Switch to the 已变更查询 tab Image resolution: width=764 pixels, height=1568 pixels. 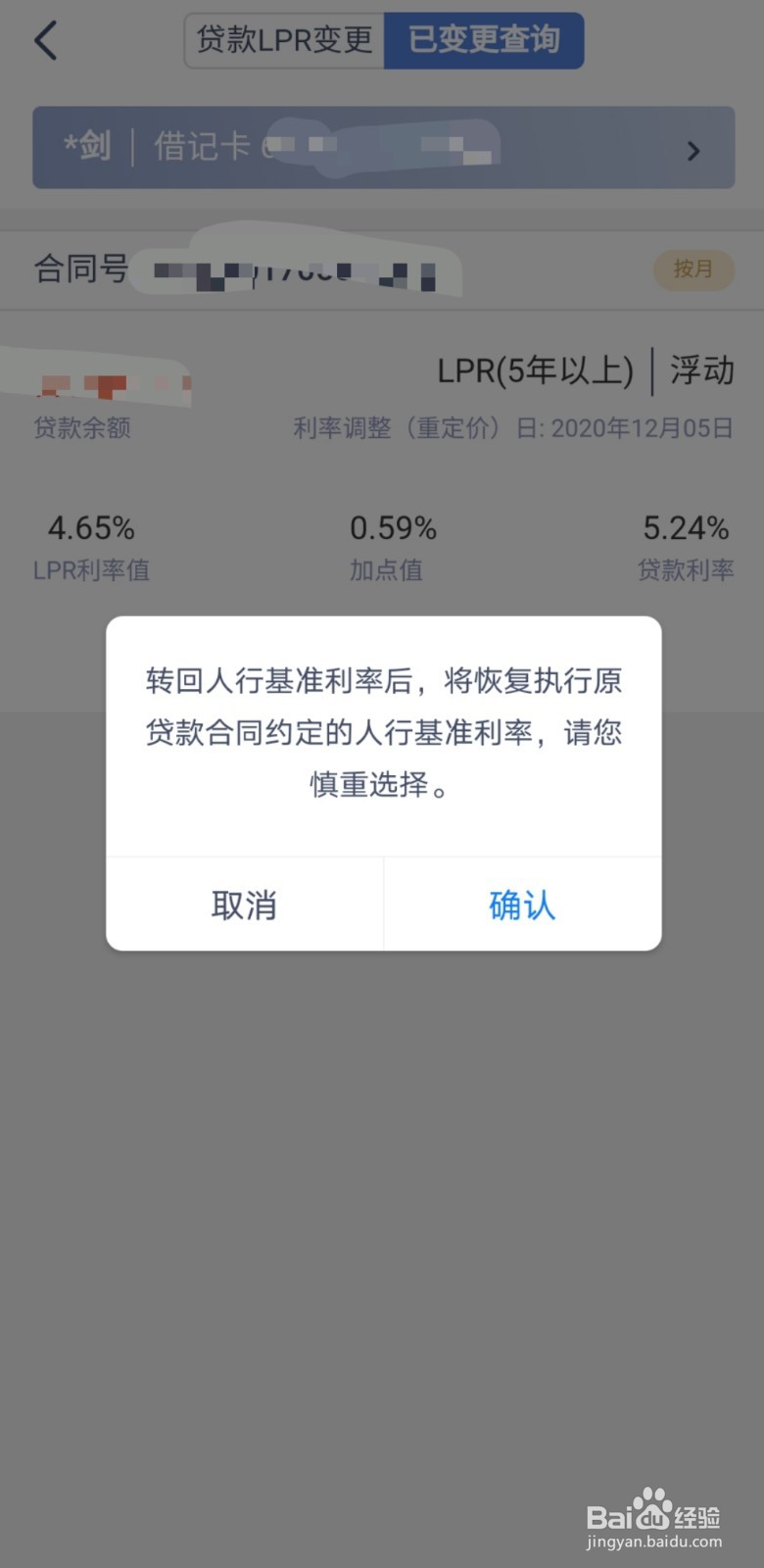(484, 41)
